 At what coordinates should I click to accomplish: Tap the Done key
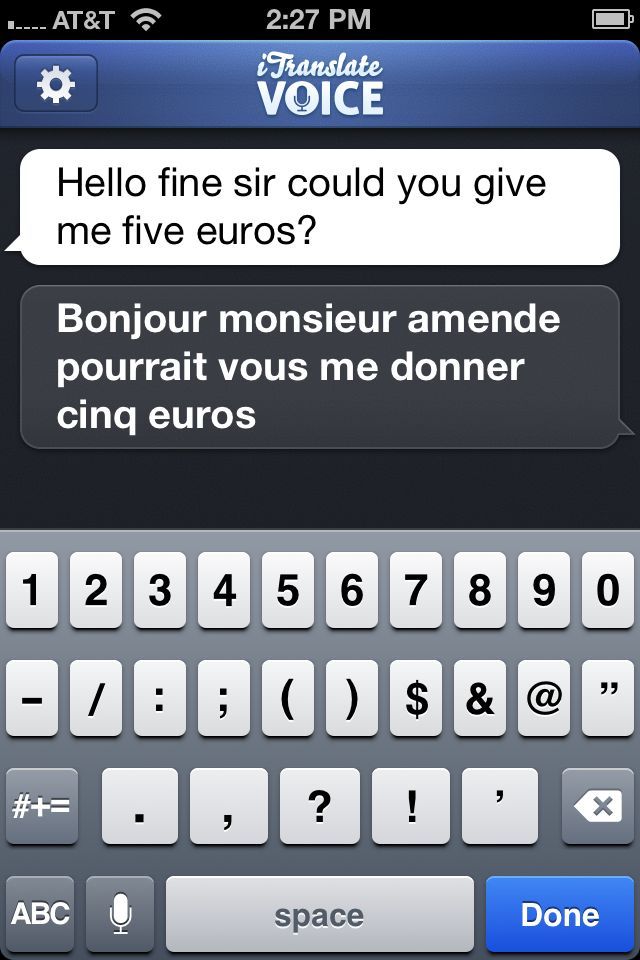click(560, 914)
